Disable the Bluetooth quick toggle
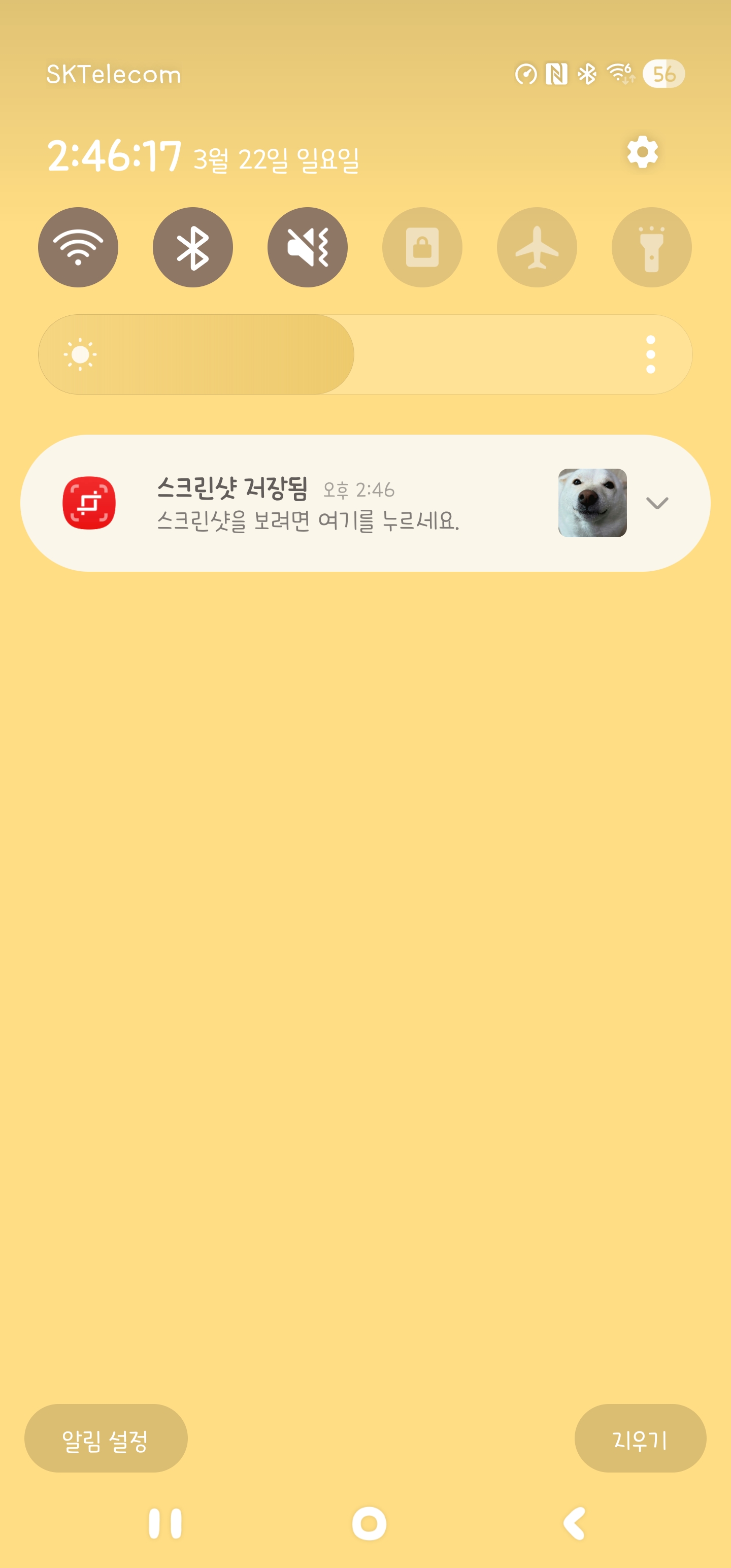Viewport: 731px width, 1568px height. [192, 247]
